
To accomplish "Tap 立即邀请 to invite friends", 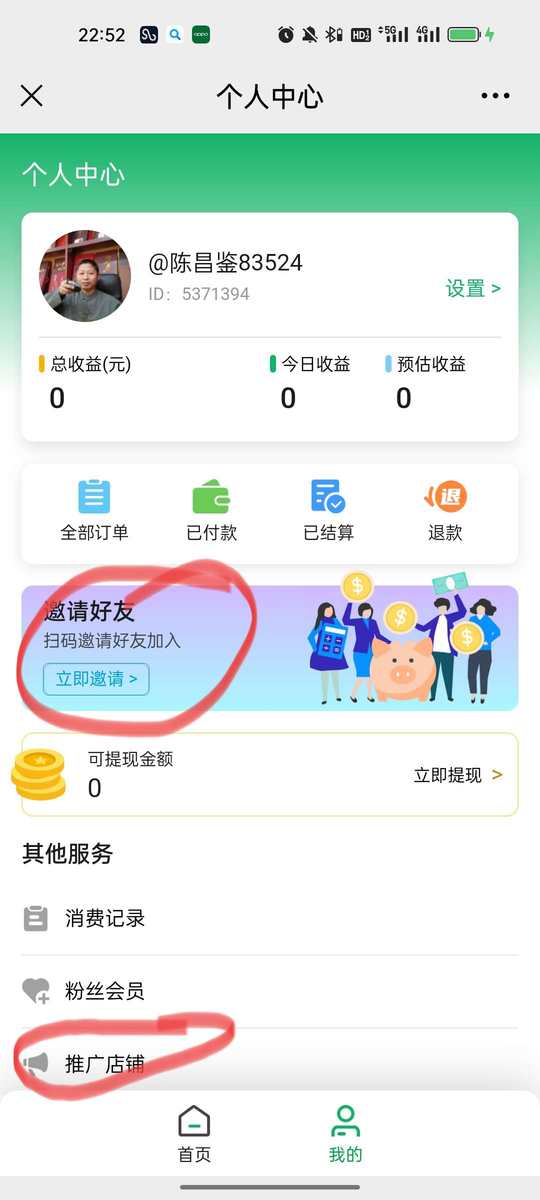I will click(96, 679).
